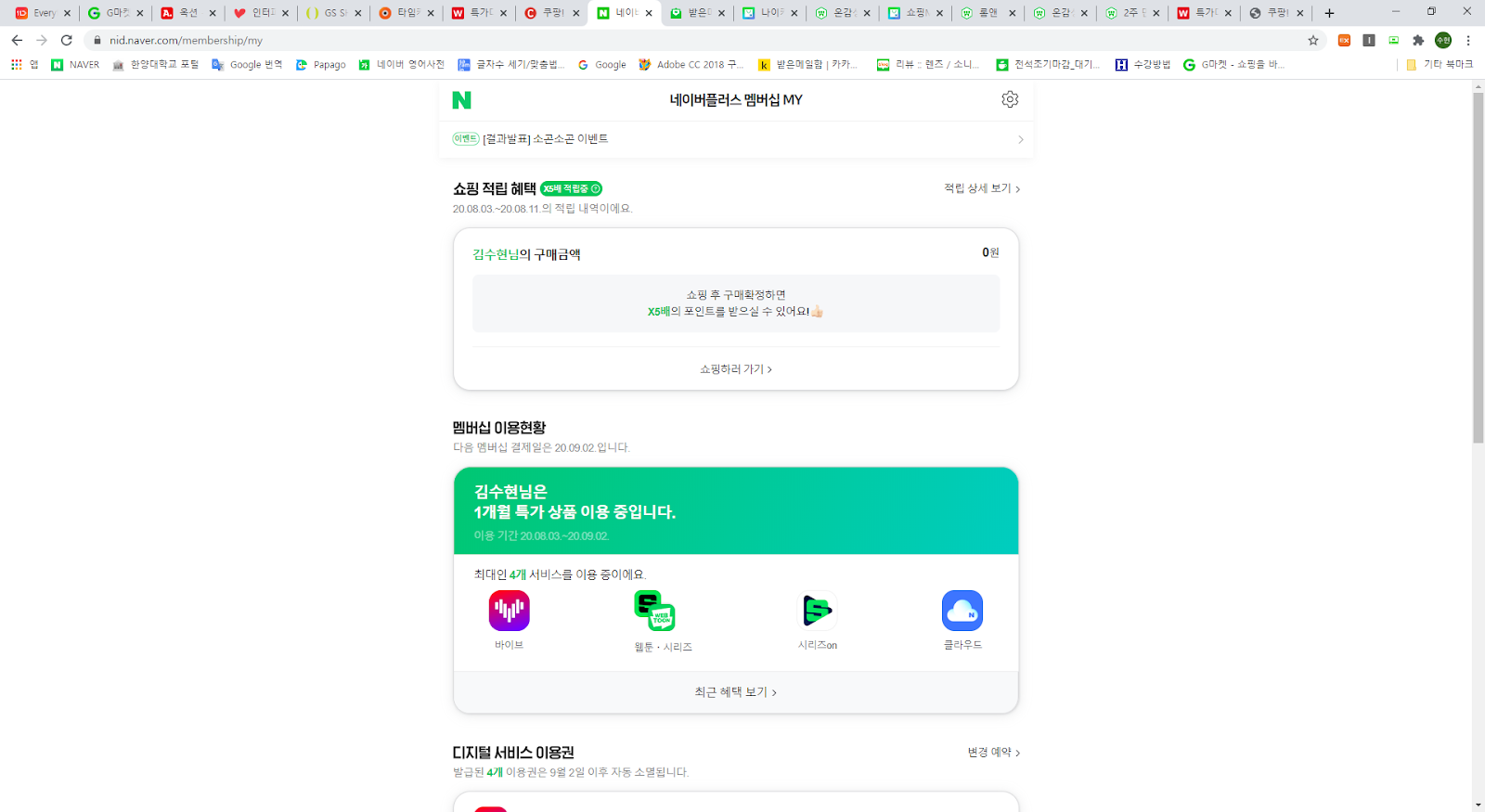Open the 클라우드 service icon
Screen dimensions: 1485x812
(962, 612)
